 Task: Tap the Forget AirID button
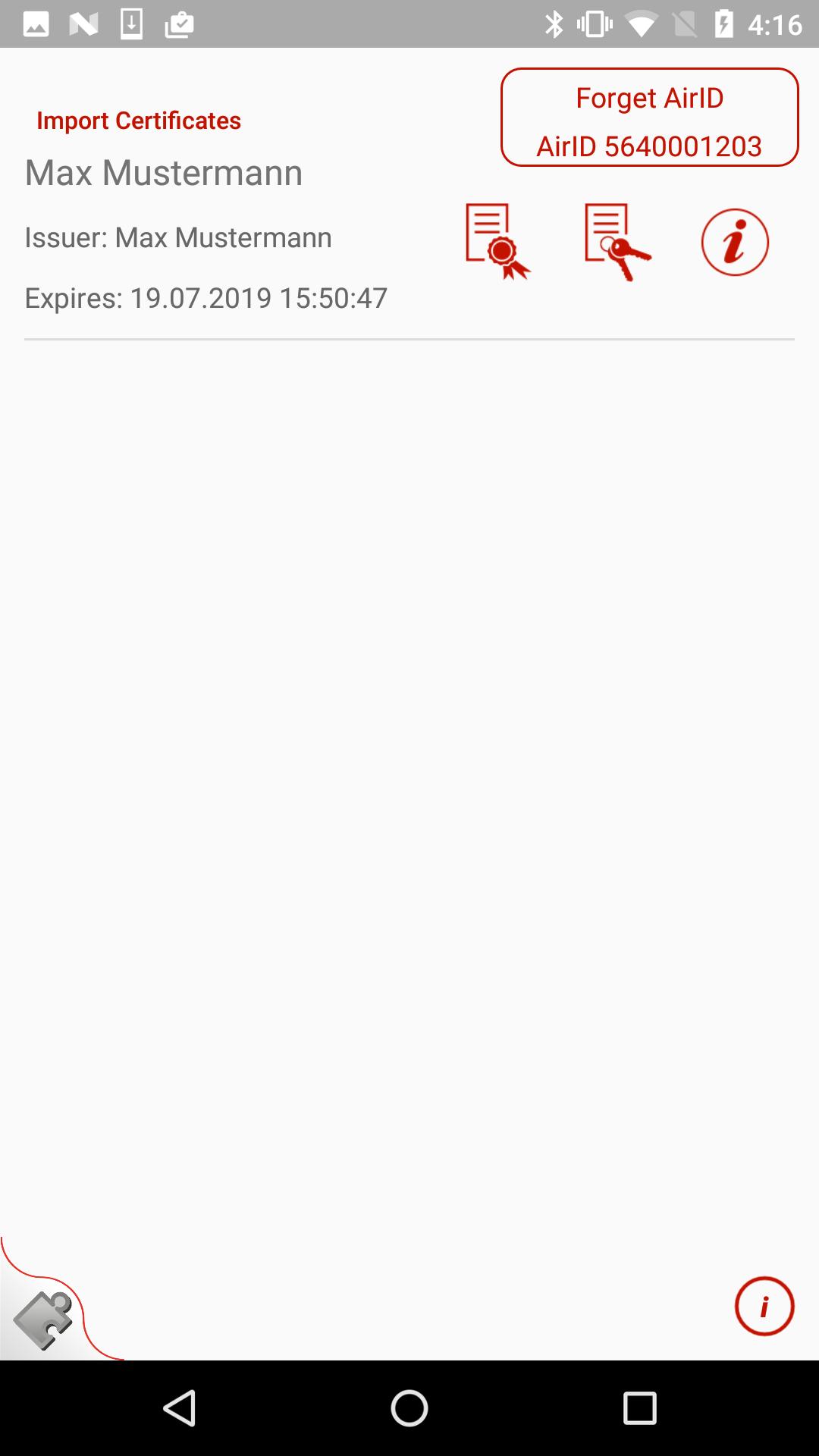click(x=649, y=118)
